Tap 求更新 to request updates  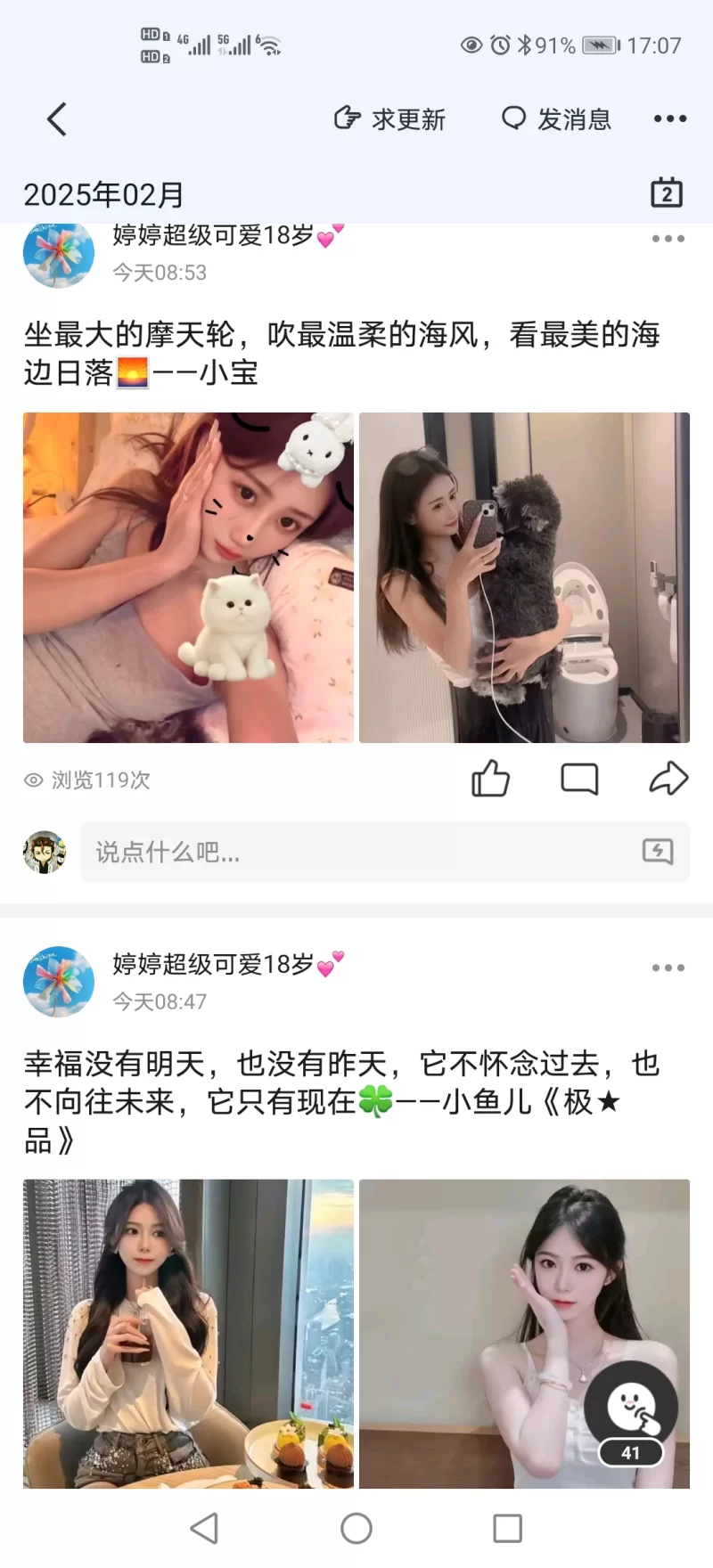point(389,118)
